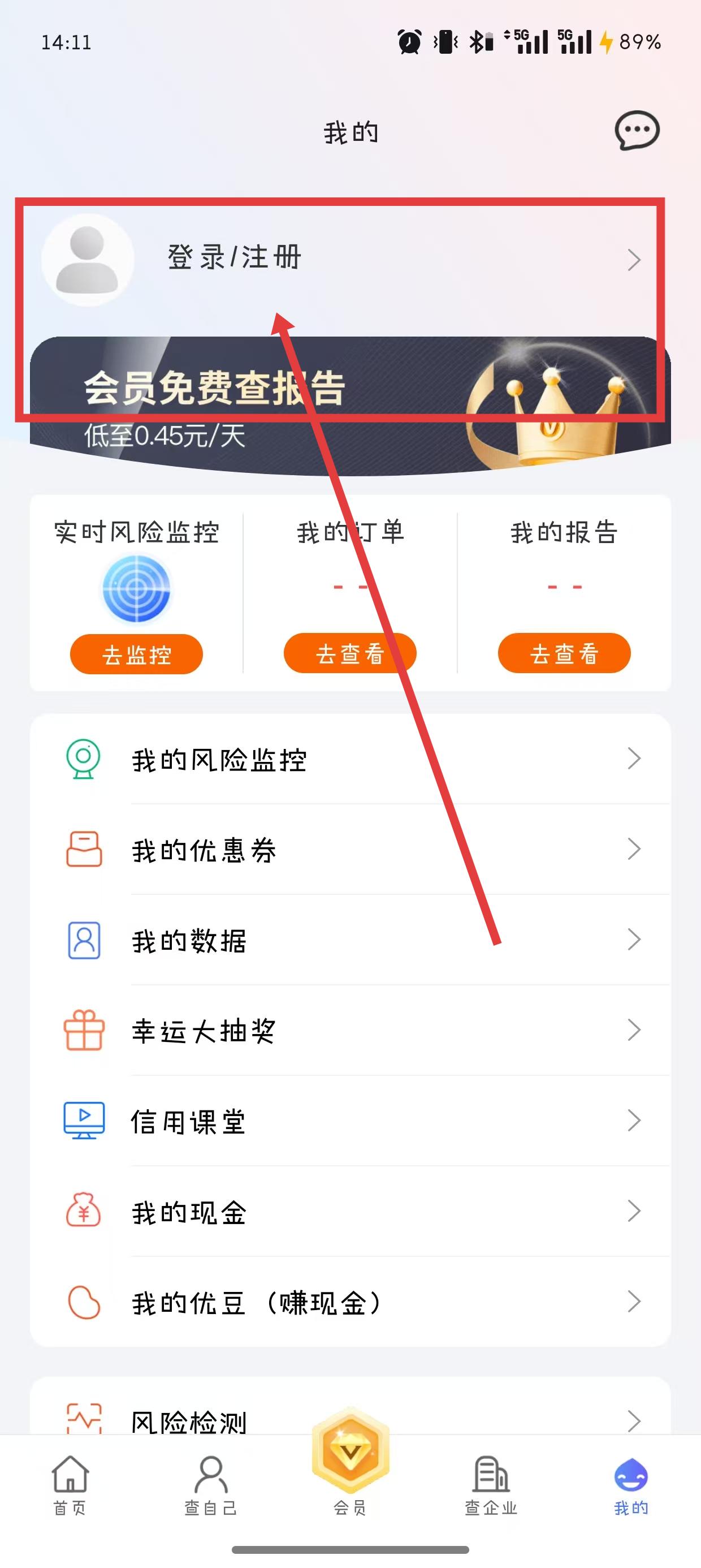Tap 去查看 under 我的订单
The height and width of the screenshot is (1568, 701).
350,654
